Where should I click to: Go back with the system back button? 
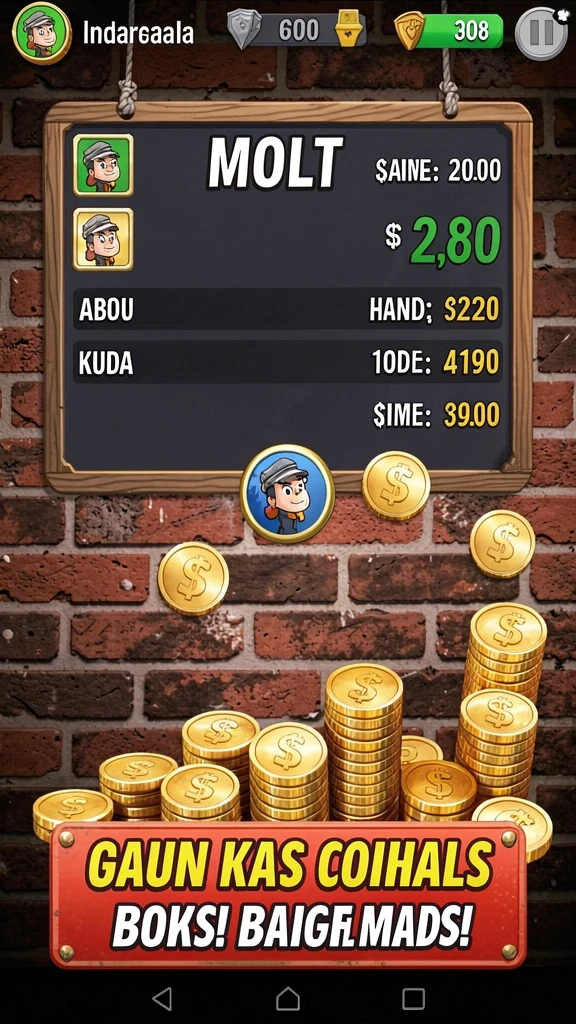pos(162,998)
